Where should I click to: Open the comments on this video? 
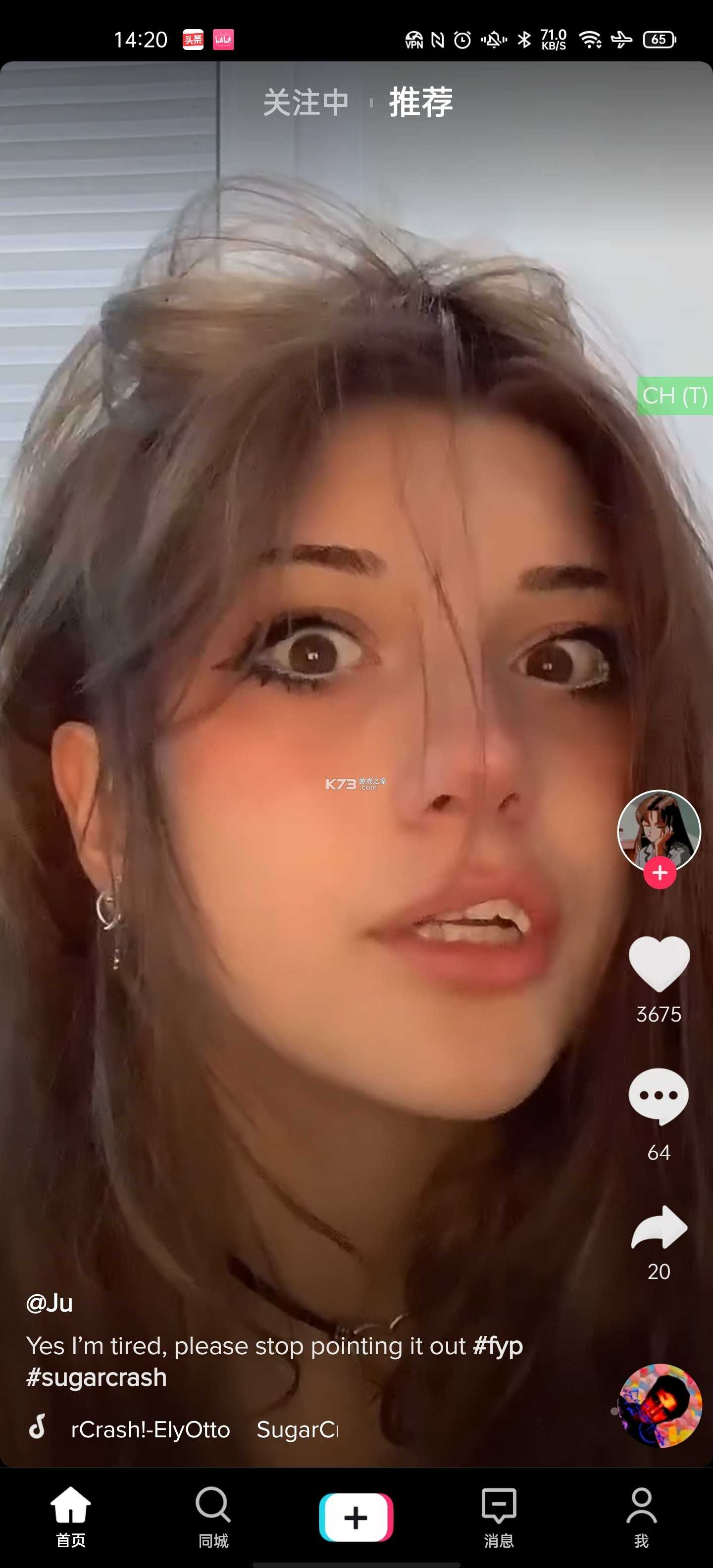pos(659,1096)
